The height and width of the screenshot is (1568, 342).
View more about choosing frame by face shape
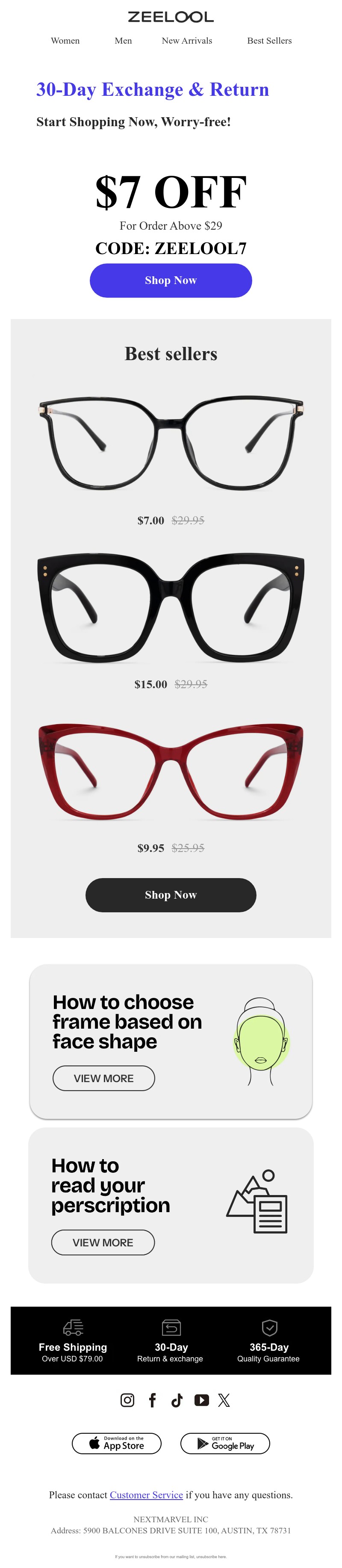[x=103, y=1078]
